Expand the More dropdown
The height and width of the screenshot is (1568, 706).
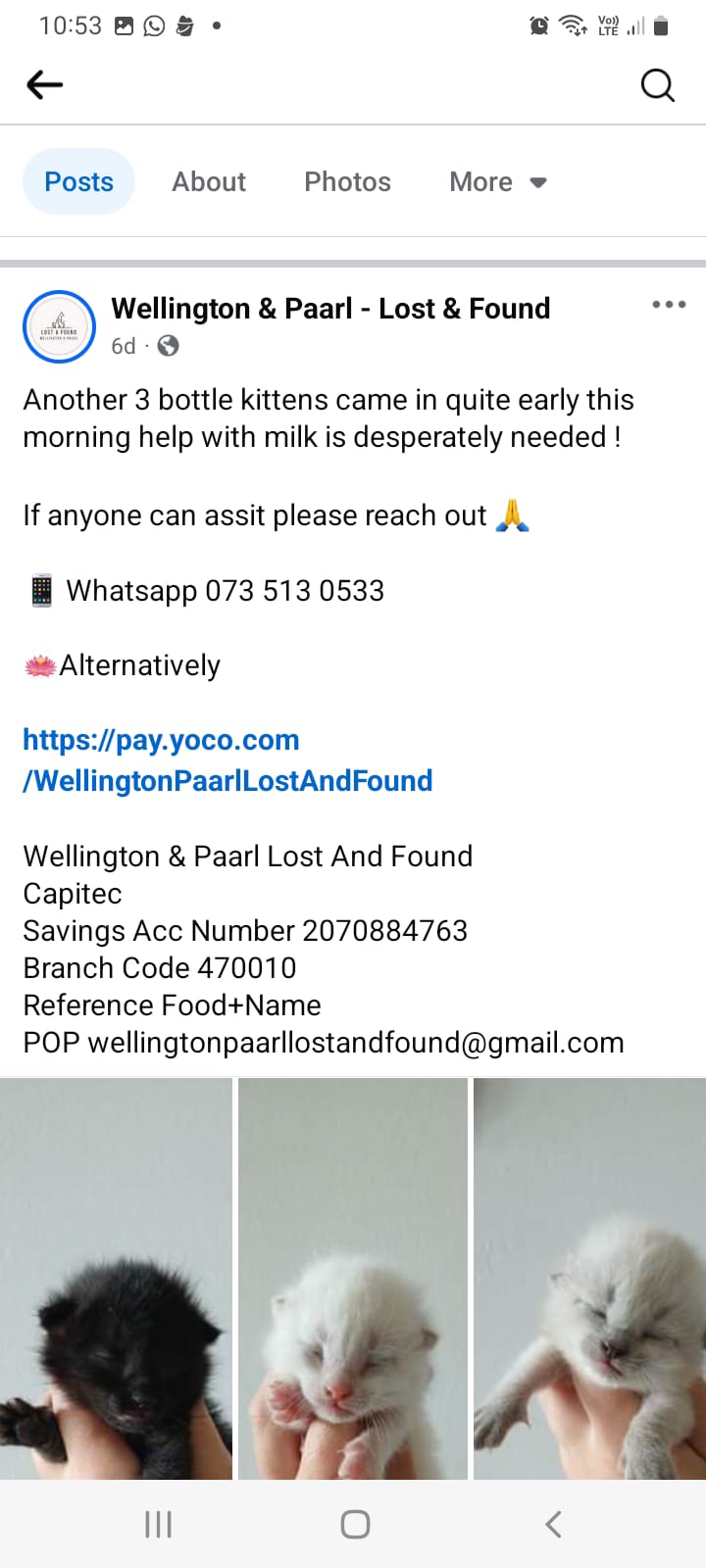pyautogui.click(x=498, y=181)
